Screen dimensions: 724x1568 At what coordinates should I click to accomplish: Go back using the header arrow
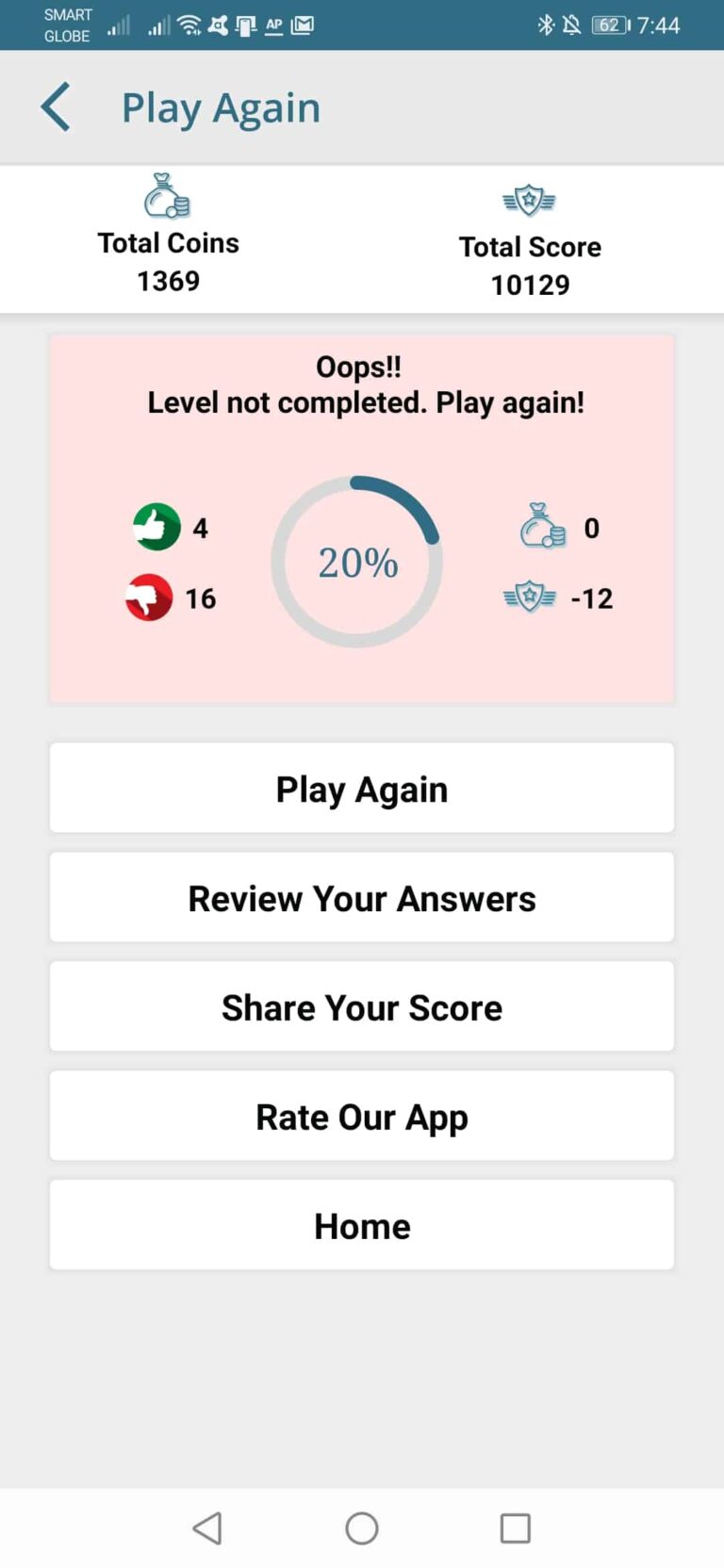click(57, 107)
